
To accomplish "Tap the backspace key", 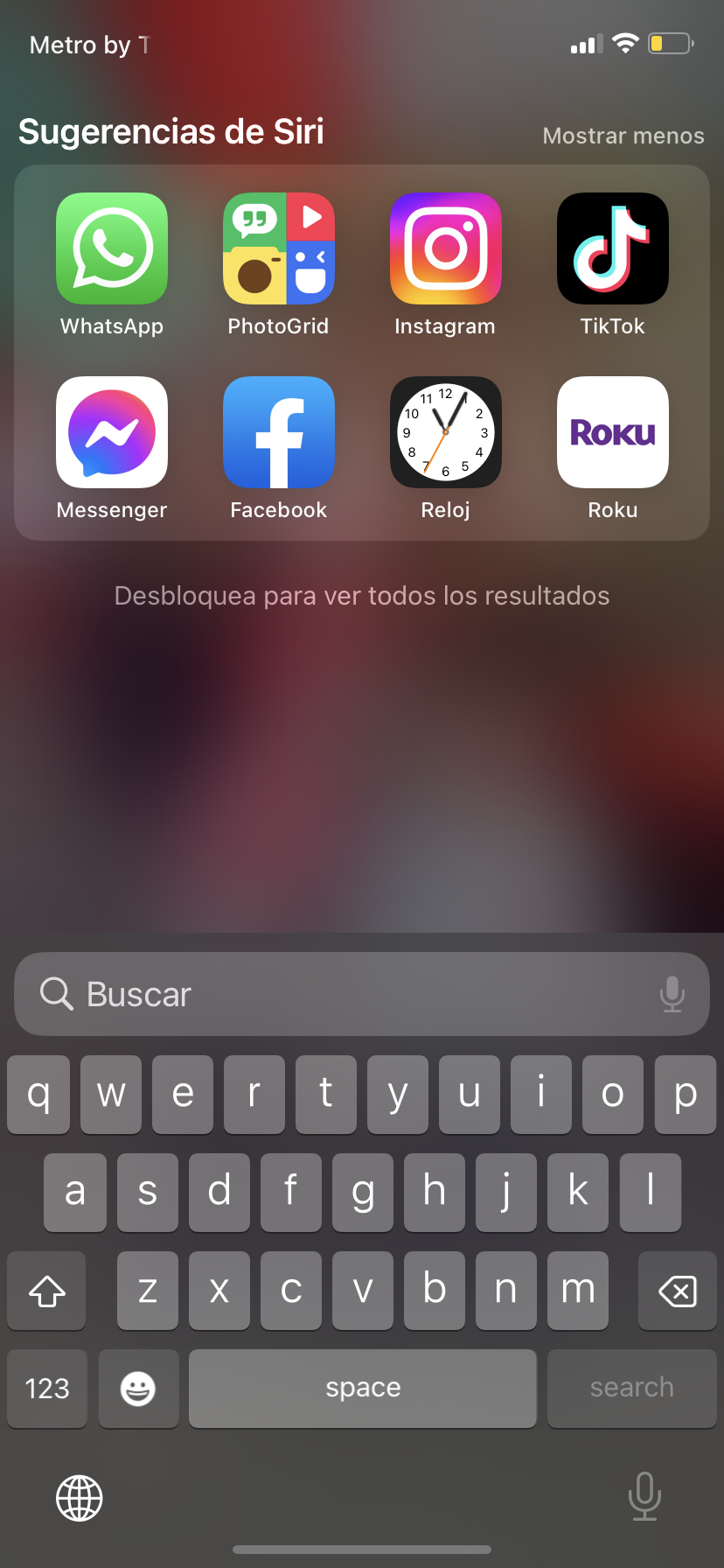I will point(678,1291).
